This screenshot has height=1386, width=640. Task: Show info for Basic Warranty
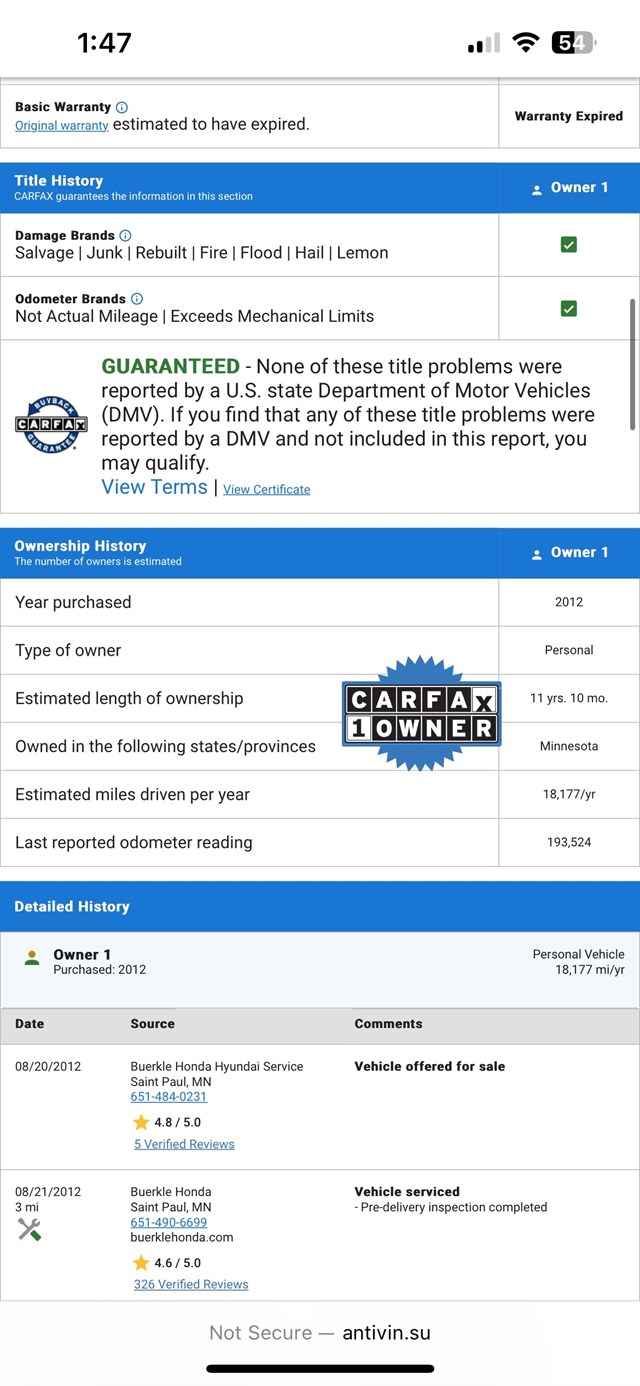tap(122, 107)
